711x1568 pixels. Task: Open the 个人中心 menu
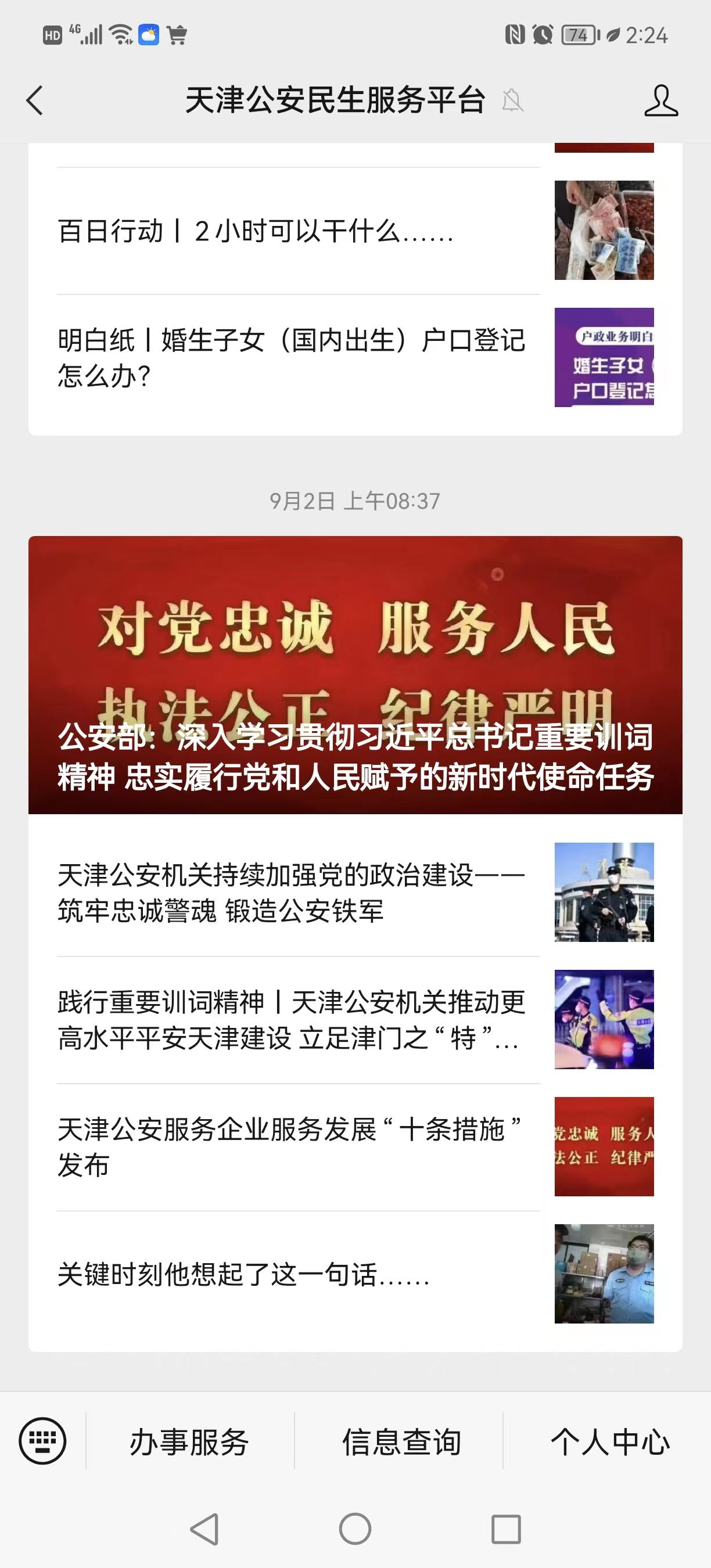pyautogui.click(x=610, y=1442)
